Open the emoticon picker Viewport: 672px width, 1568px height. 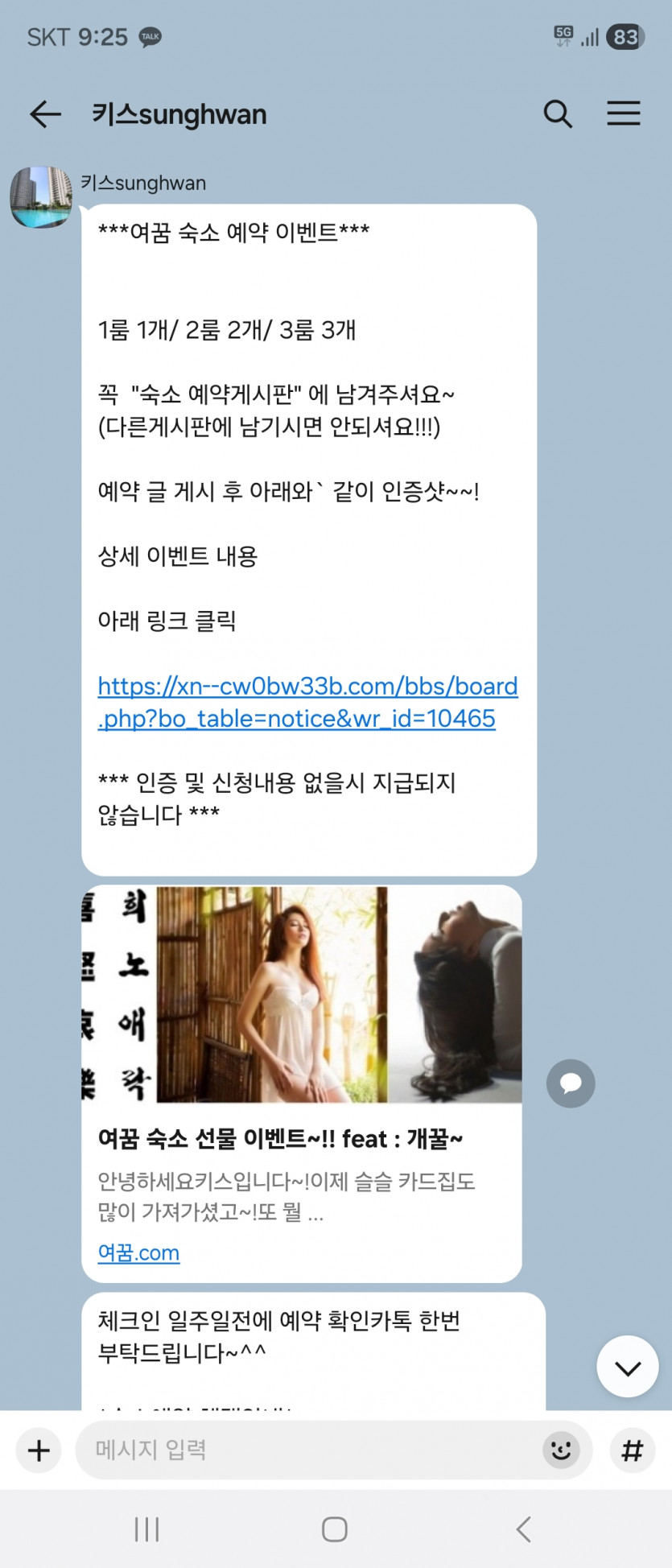[x=561, y=1450]
